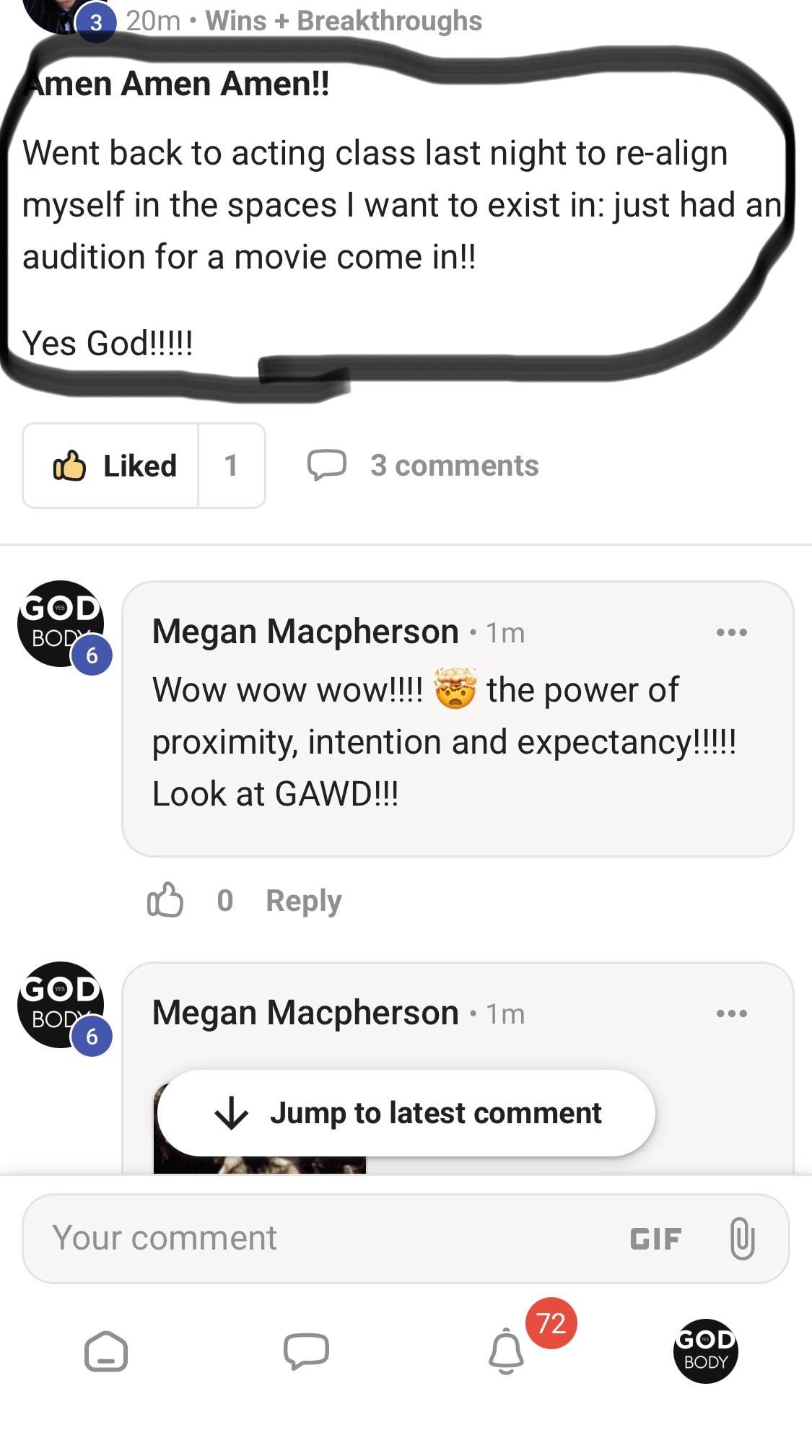
Task: Open the 3 comments on the post
Action: [424, 466]
